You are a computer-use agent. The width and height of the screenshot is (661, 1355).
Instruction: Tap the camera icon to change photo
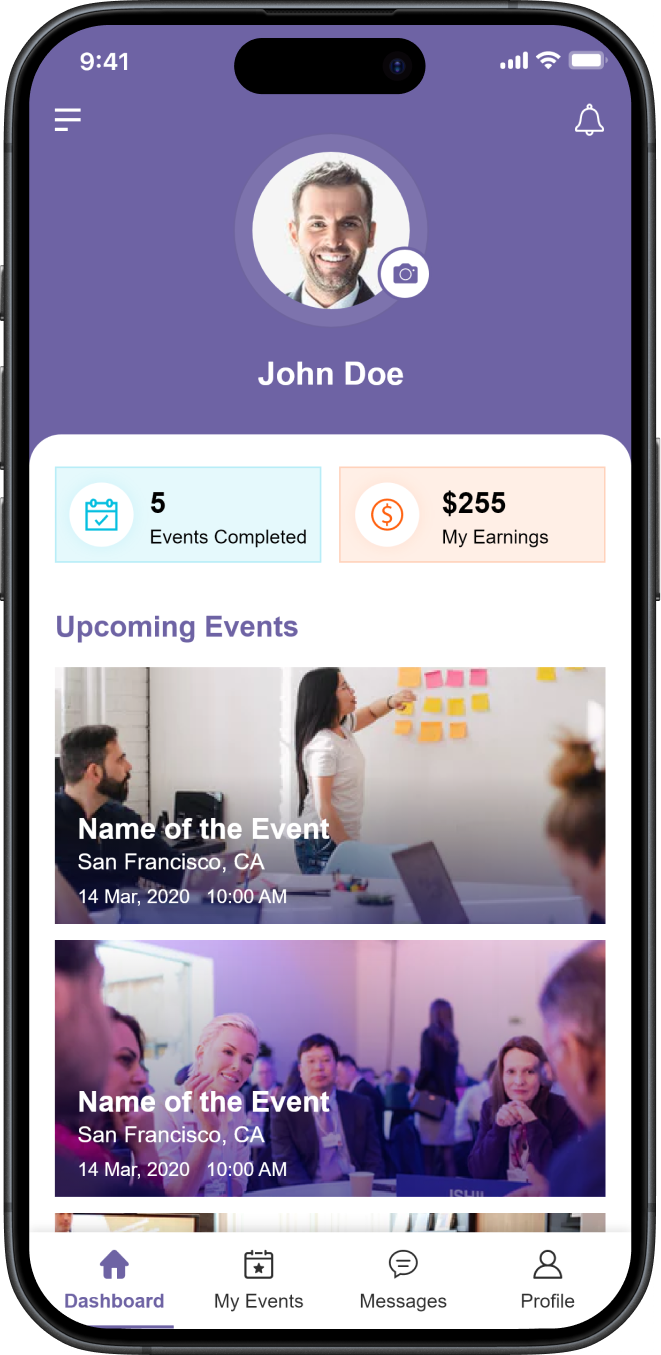click(404, 274)
